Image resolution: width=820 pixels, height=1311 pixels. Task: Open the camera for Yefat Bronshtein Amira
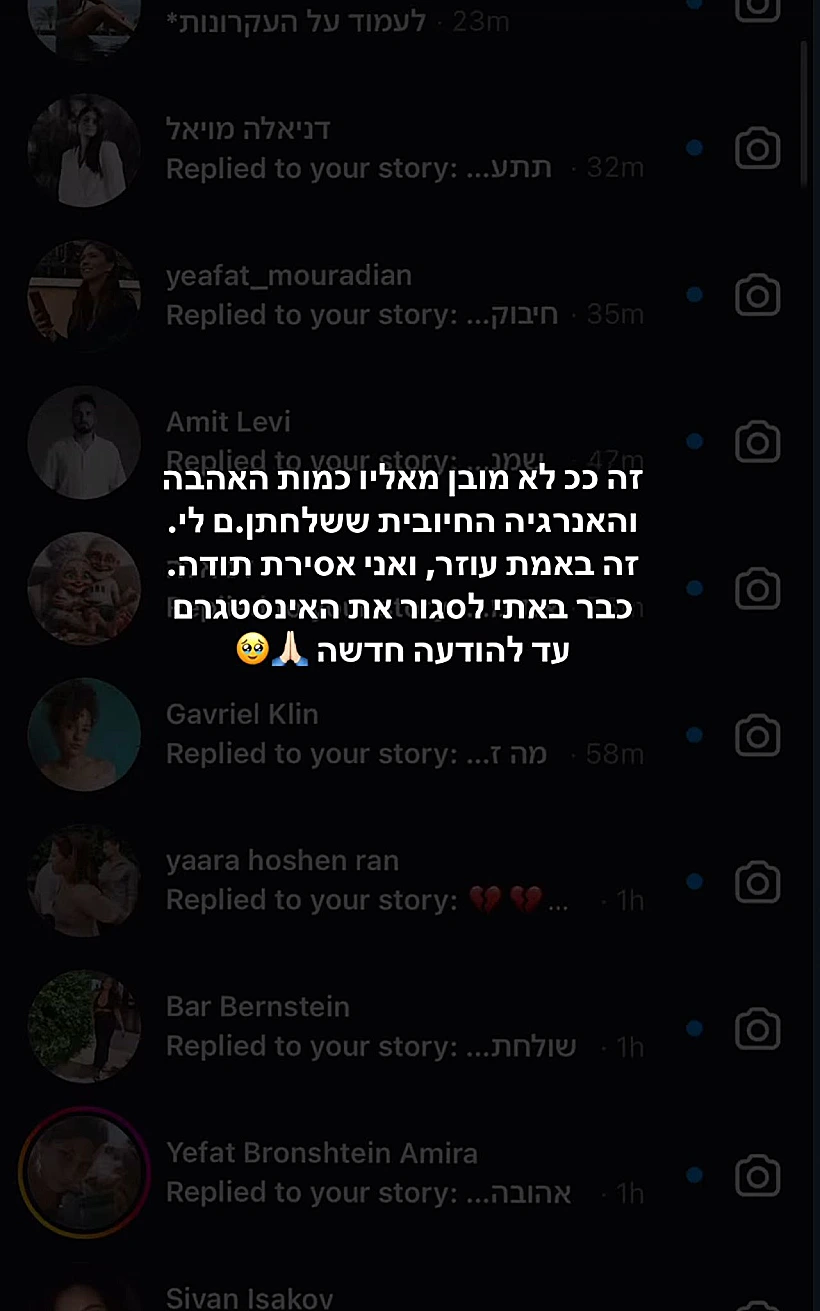pyautogui.click(x=757, y=1173)
